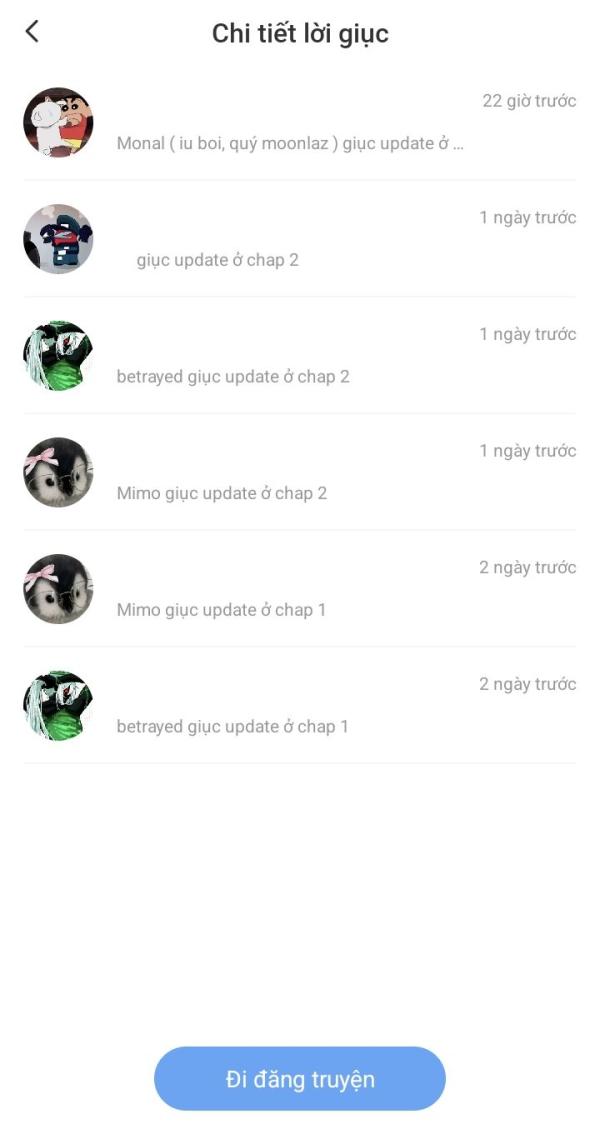The height and width of the screenshot is (1134, 600).
Task: Open Mimo's request for chap 1
Action: (300, 588)
